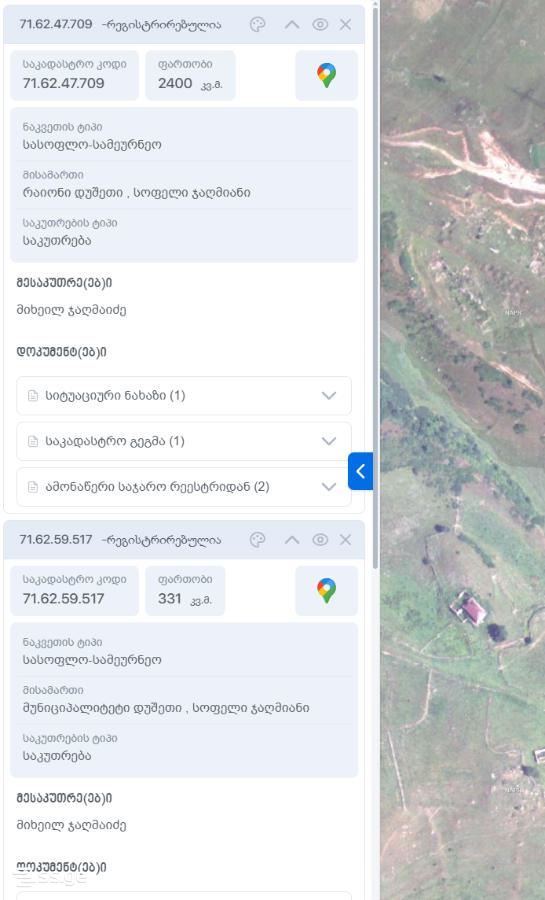Open color palette for parcel 71.62.47.709
The height and width of the screenshot is (900, 545).
pos(258,24)
